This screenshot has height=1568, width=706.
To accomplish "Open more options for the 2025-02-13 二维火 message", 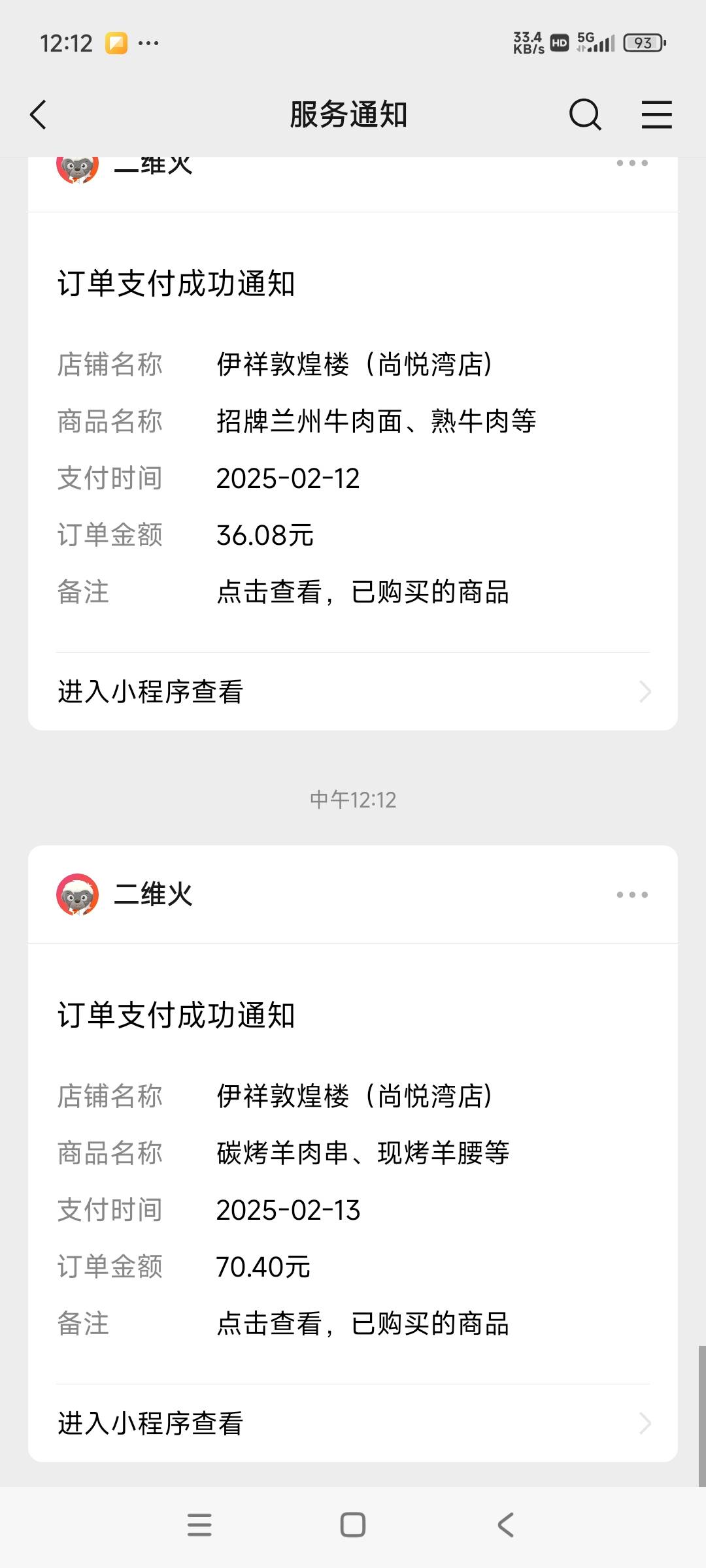I will (x=632, y=894).
